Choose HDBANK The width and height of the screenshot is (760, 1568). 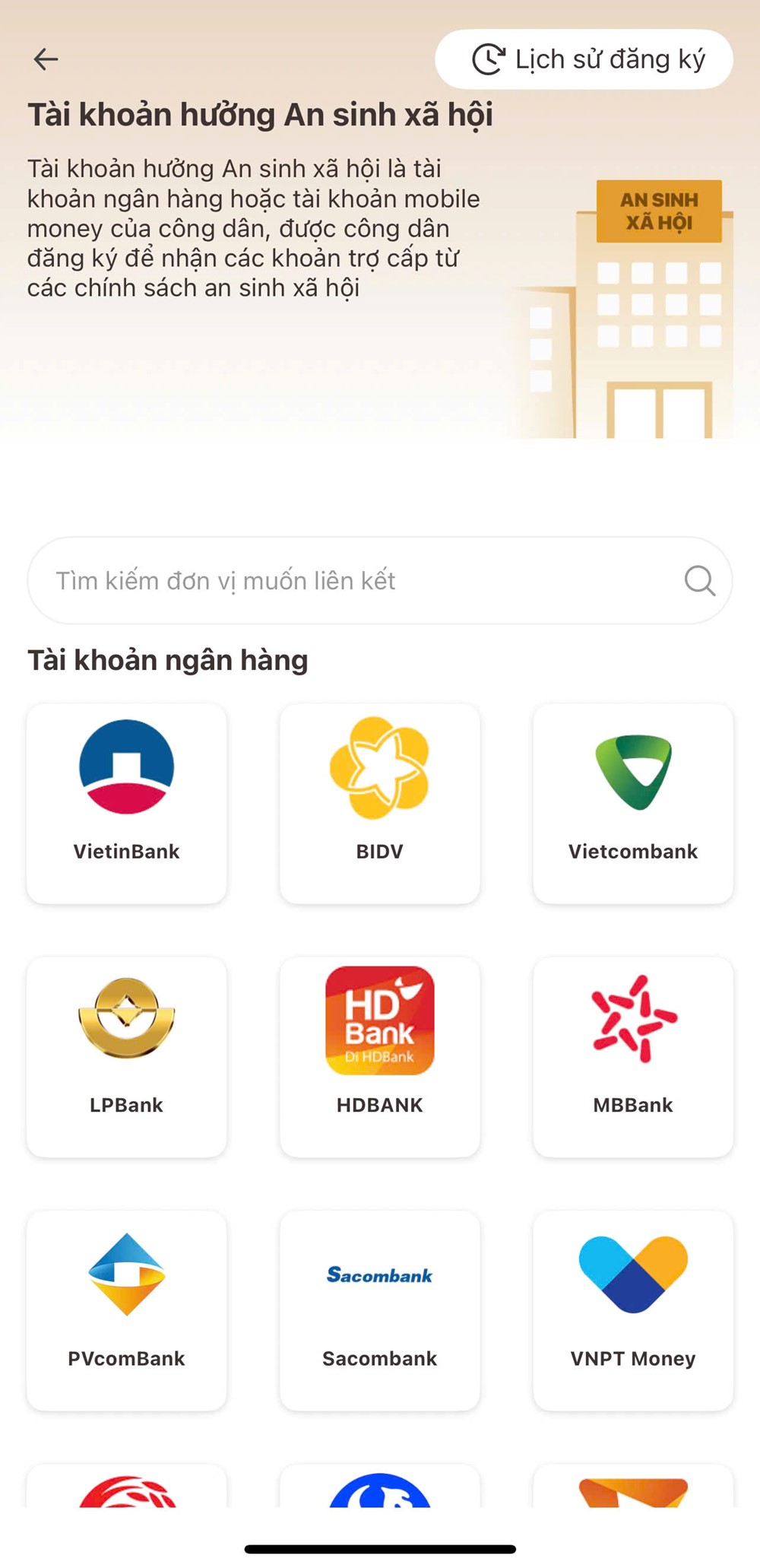pyautogui.click(x=380, y=1057)
